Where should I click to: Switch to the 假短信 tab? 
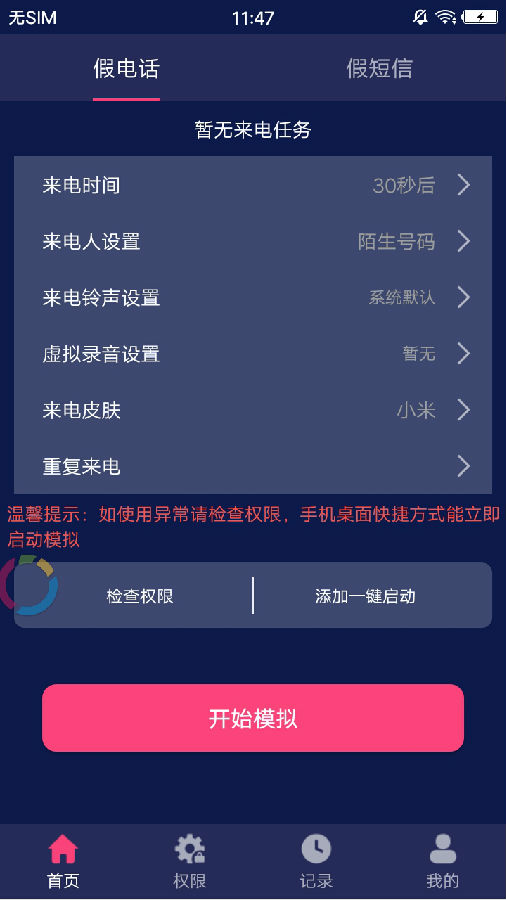pos(379,68)
